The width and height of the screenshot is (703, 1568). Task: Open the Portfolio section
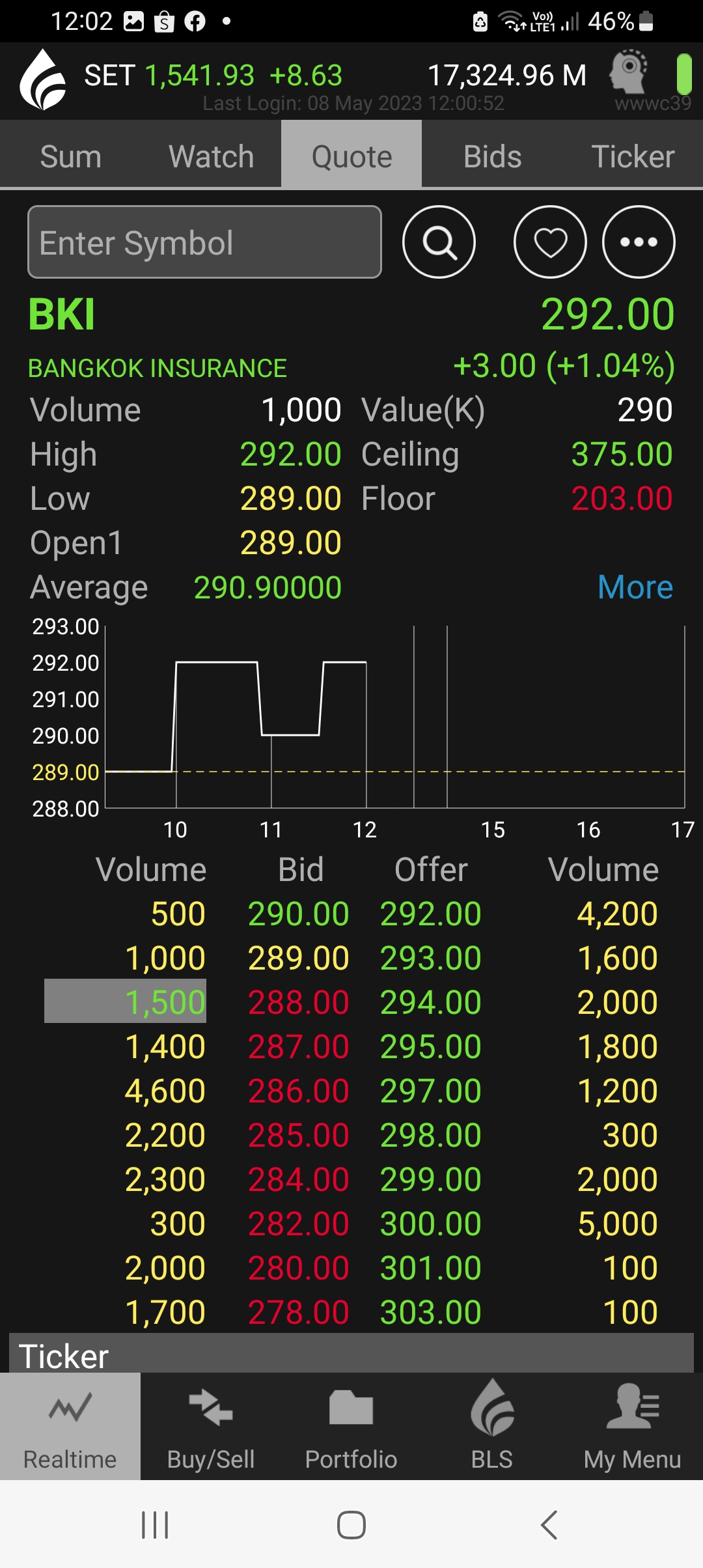pyautogui.click(x=351, y=1426)
